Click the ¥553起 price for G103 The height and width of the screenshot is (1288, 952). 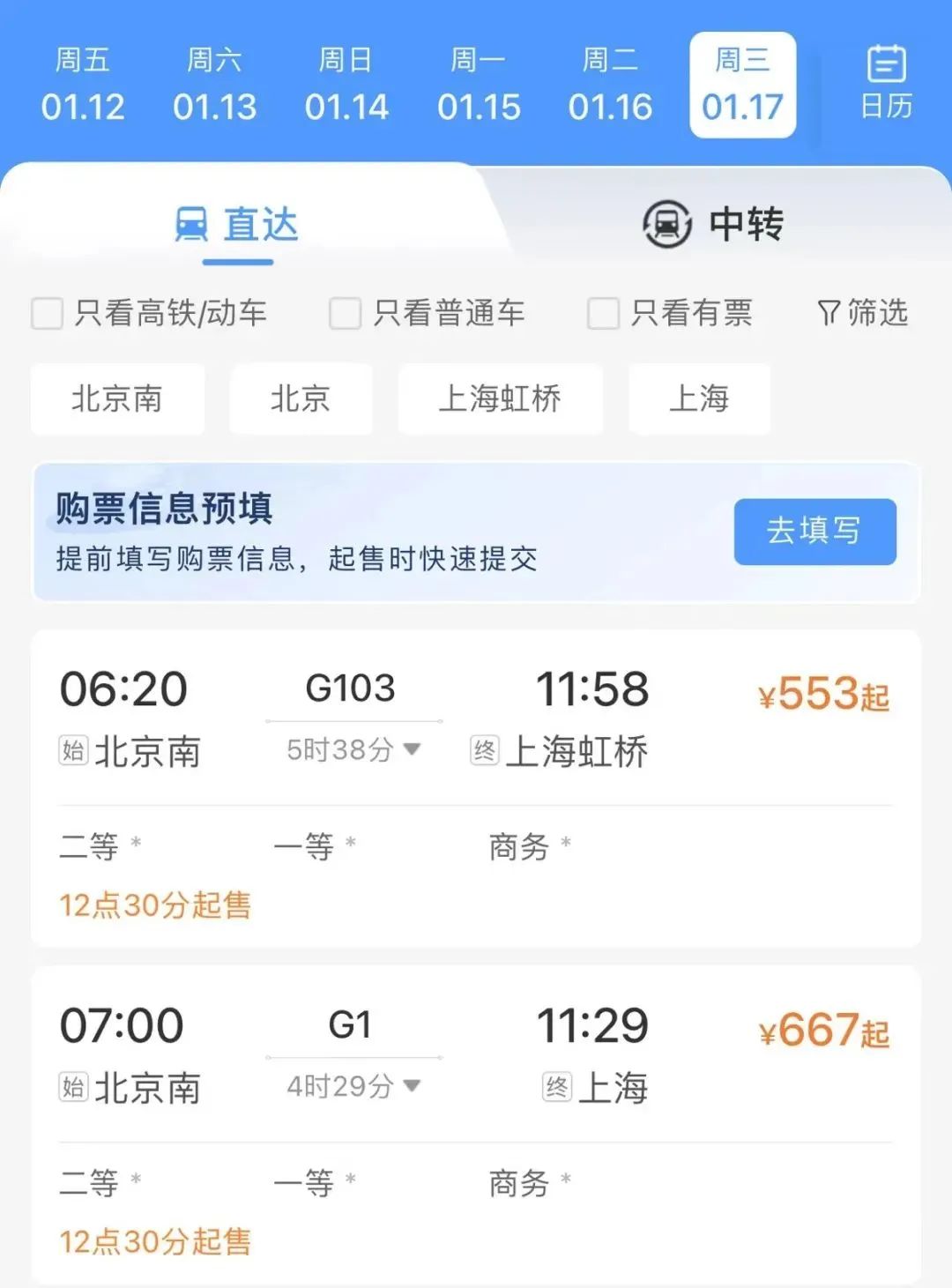(823, 696)
